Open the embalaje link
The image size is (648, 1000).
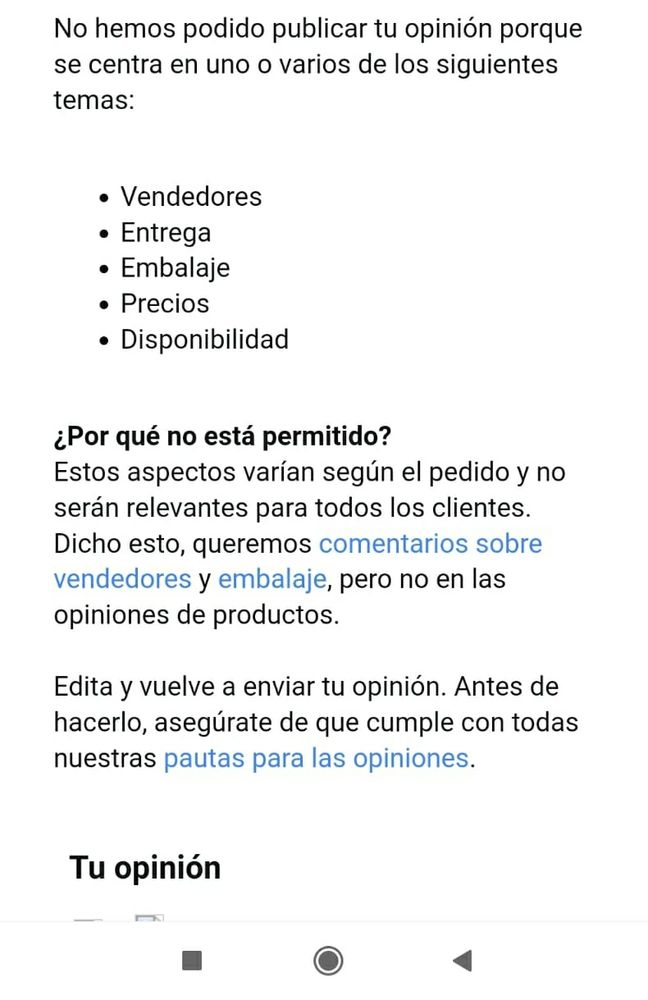pos(272,580)
